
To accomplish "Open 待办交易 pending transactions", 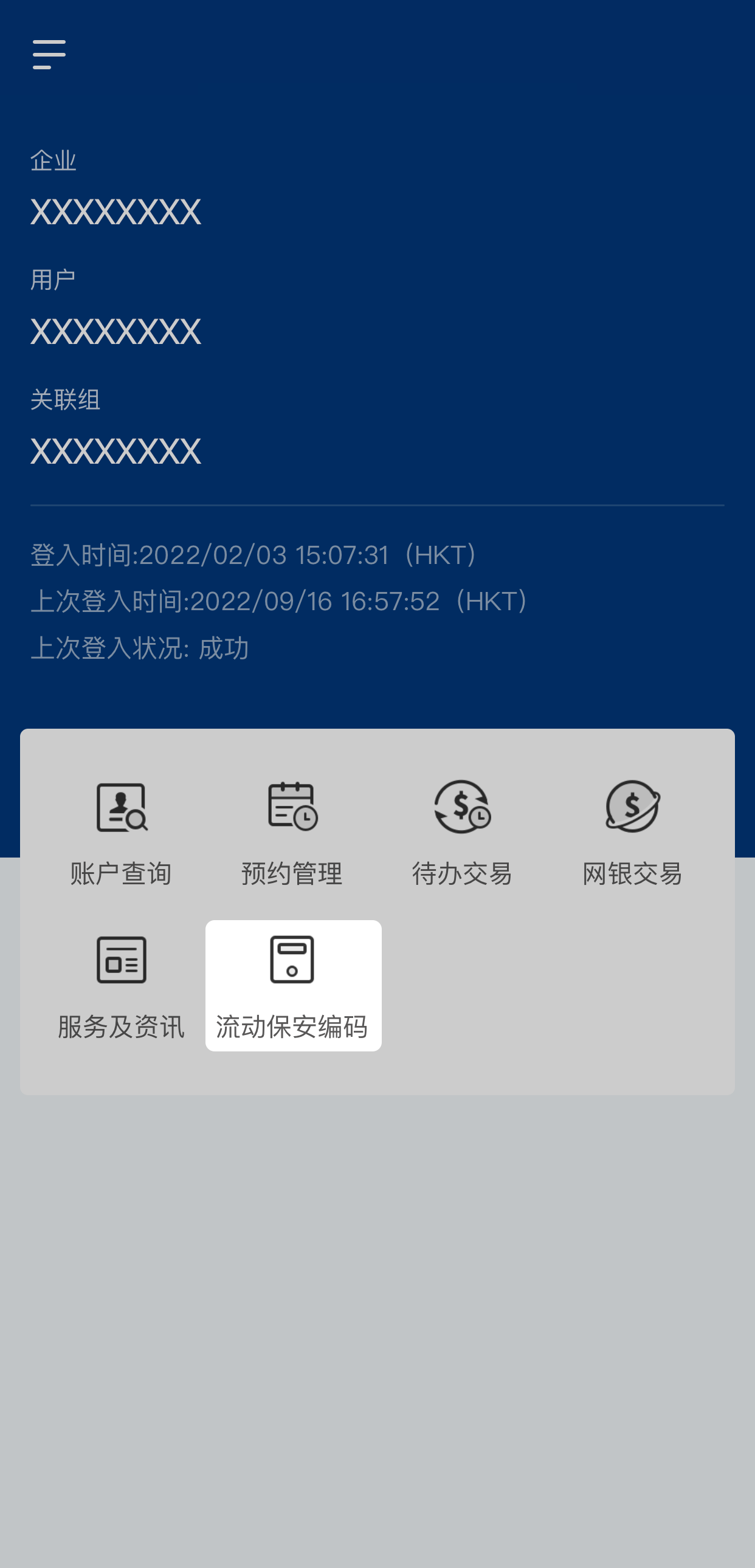I will click(x=462, y=832).
